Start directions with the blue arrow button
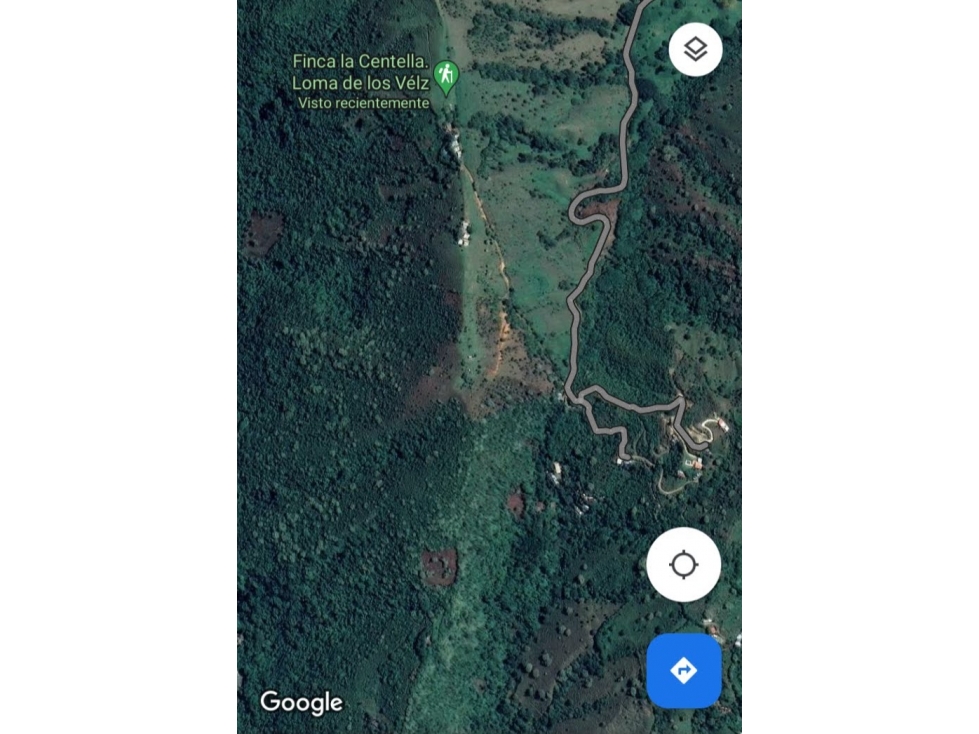979x734 pixels. 684,670
